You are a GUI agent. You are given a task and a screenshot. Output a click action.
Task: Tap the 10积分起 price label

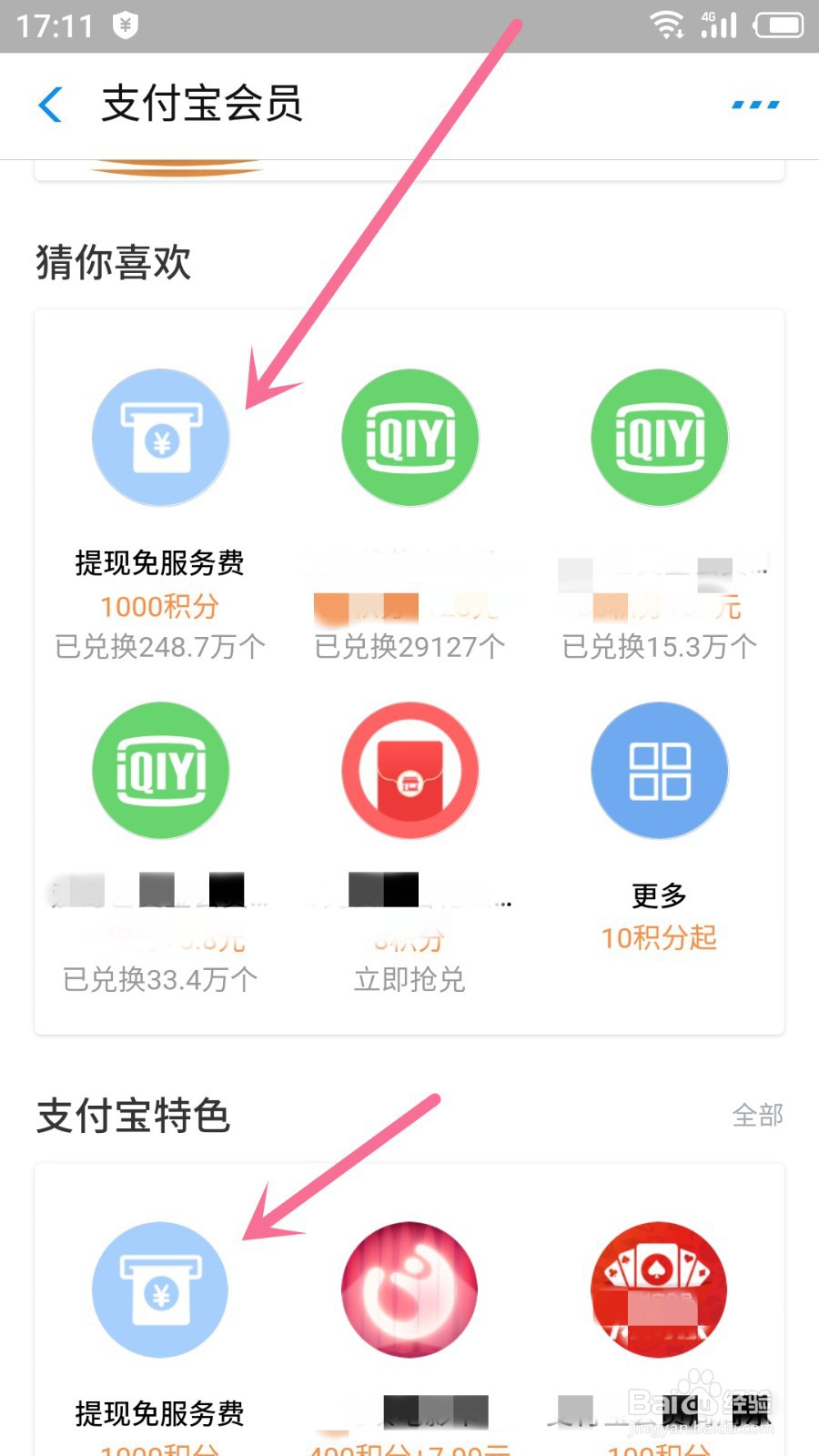pyautogui.click(x=658, y=938)
